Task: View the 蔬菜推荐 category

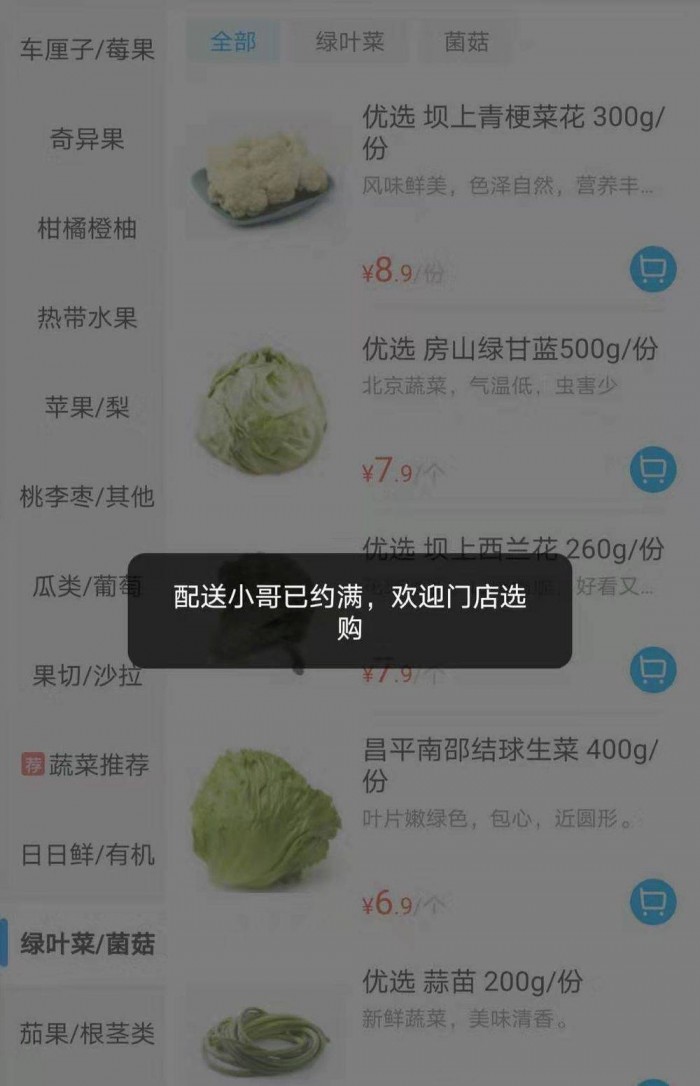Action: pyautogui.click(x=87, y=766)
